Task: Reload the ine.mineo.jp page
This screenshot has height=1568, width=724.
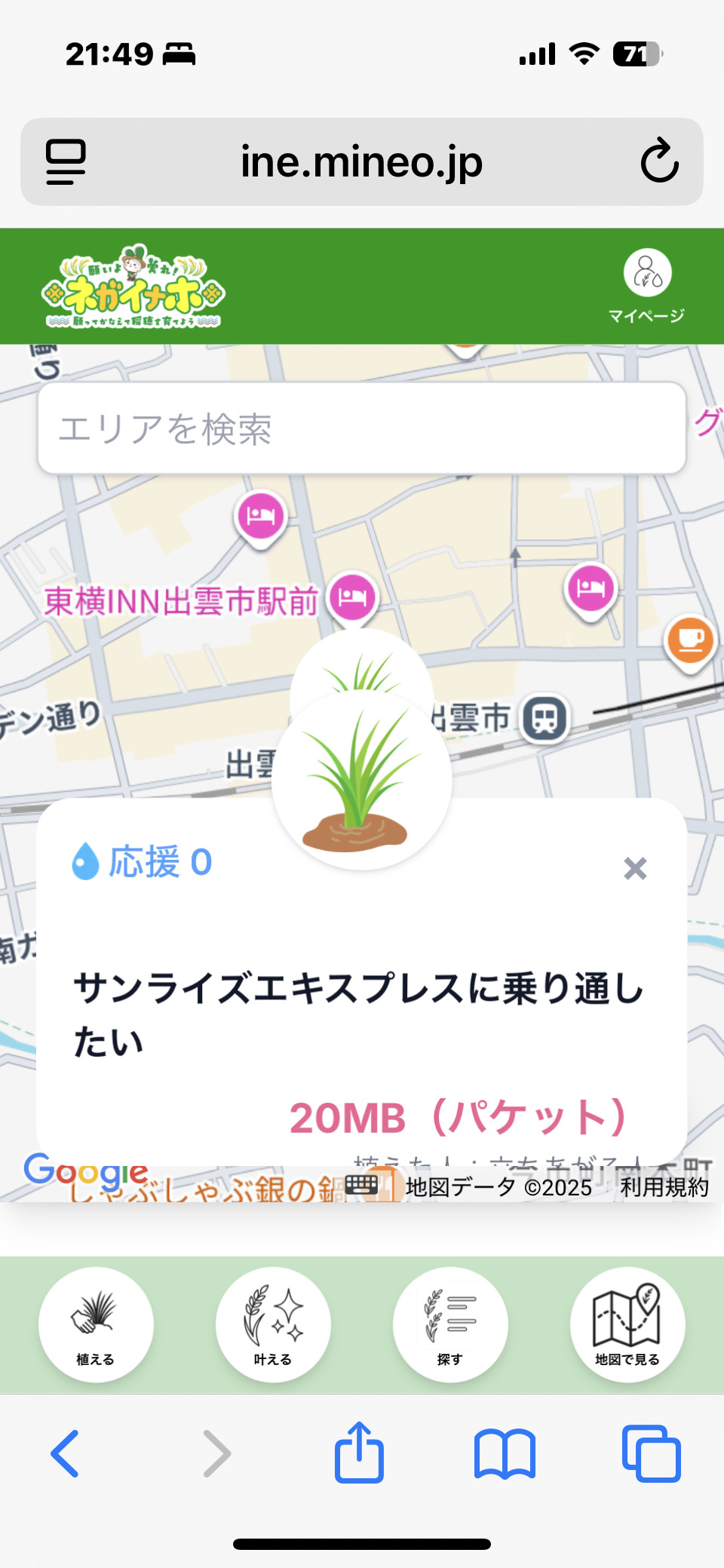Action: [x=659, y=161]
